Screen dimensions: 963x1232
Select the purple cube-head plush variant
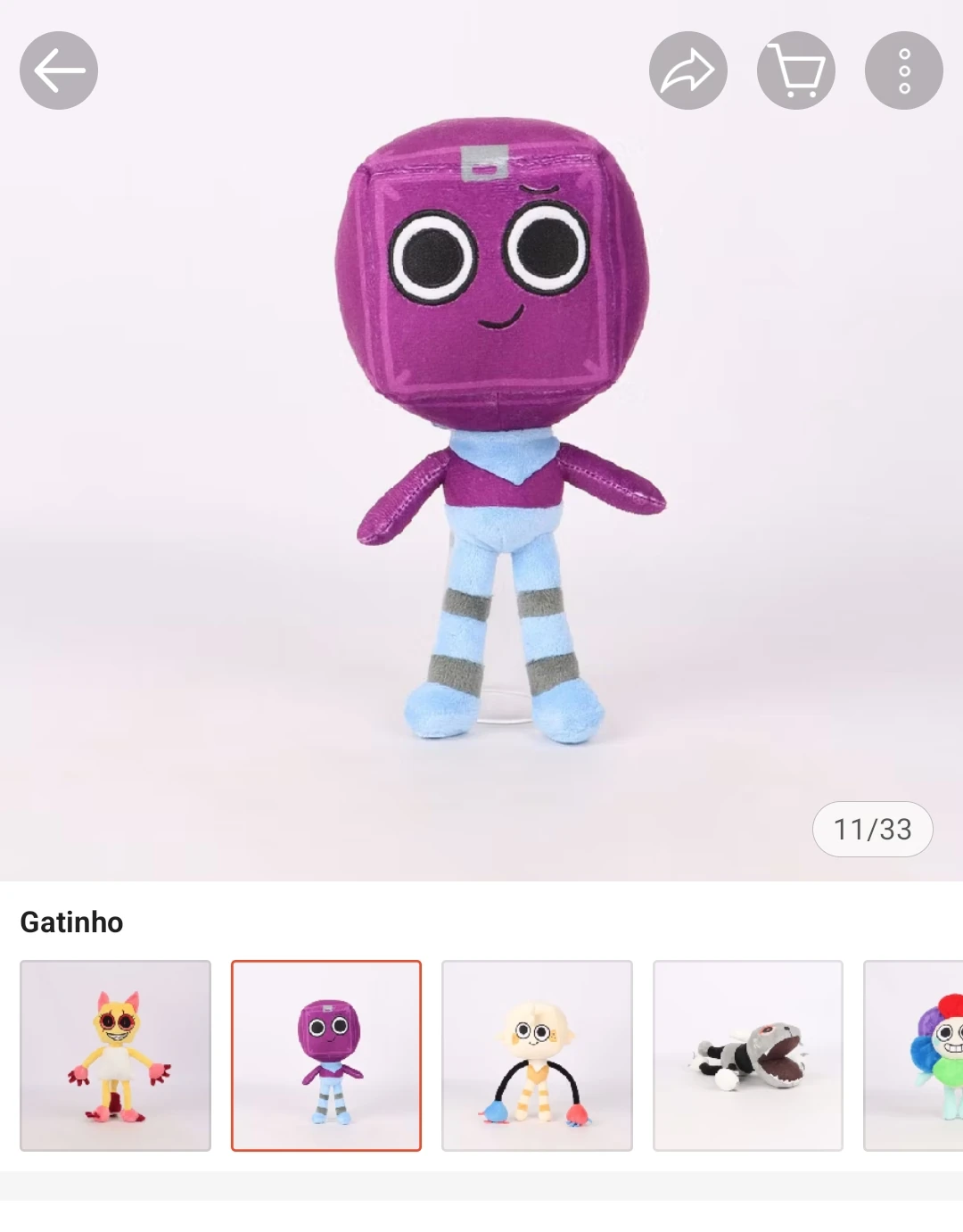(326, 1055)
